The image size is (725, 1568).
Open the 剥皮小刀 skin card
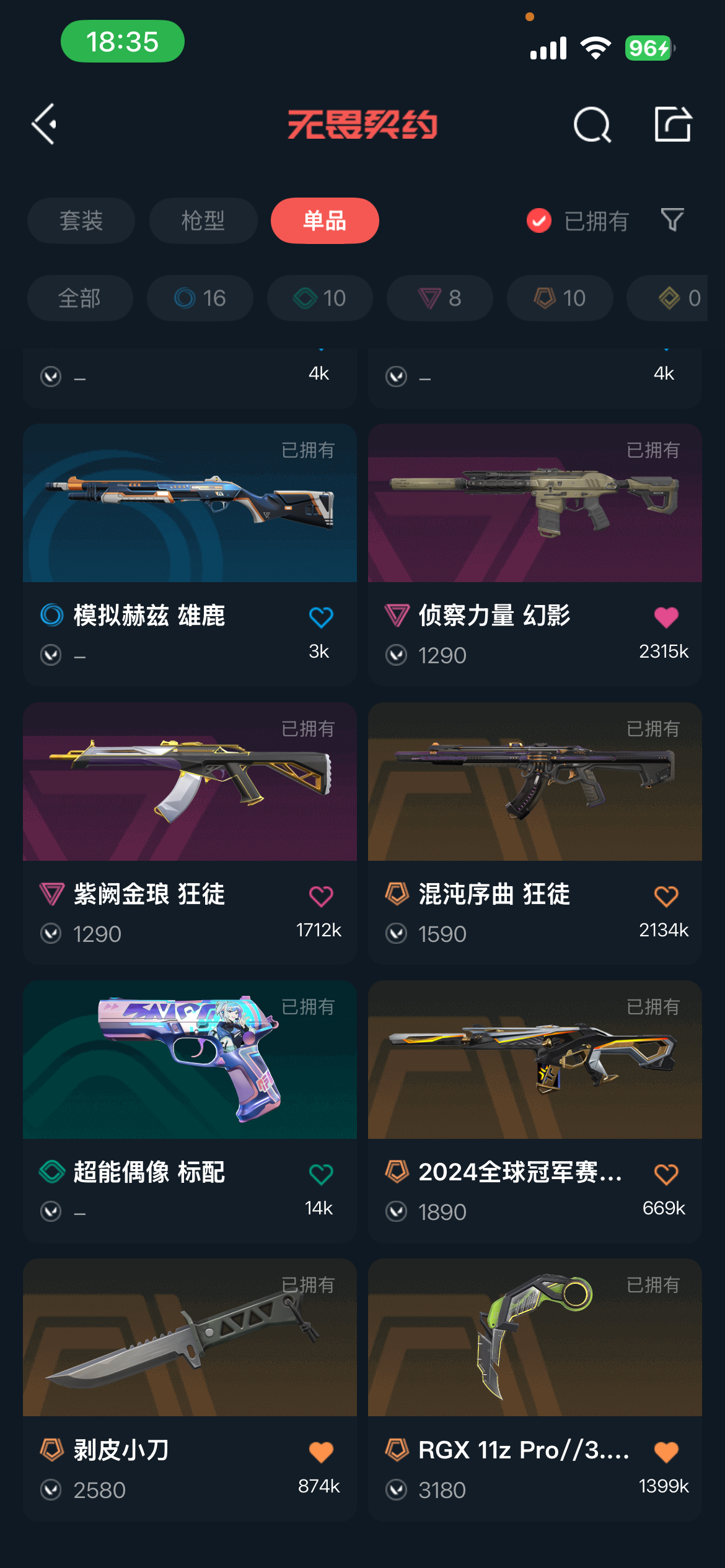190,1389
